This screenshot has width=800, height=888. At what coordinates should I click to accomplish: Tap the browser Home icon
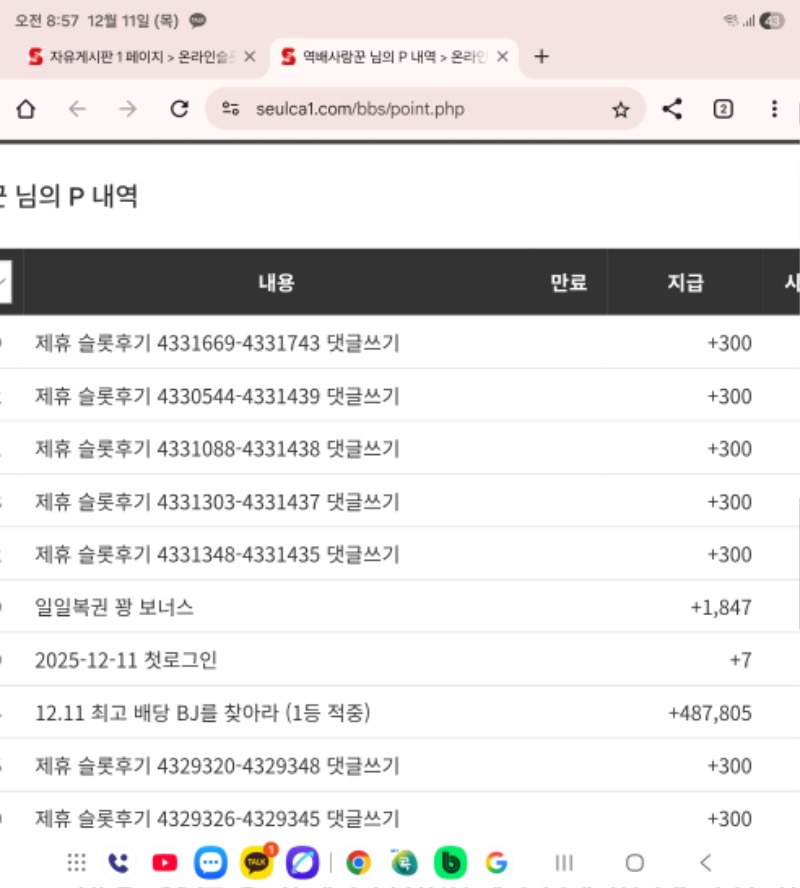[x=26, y=113]
